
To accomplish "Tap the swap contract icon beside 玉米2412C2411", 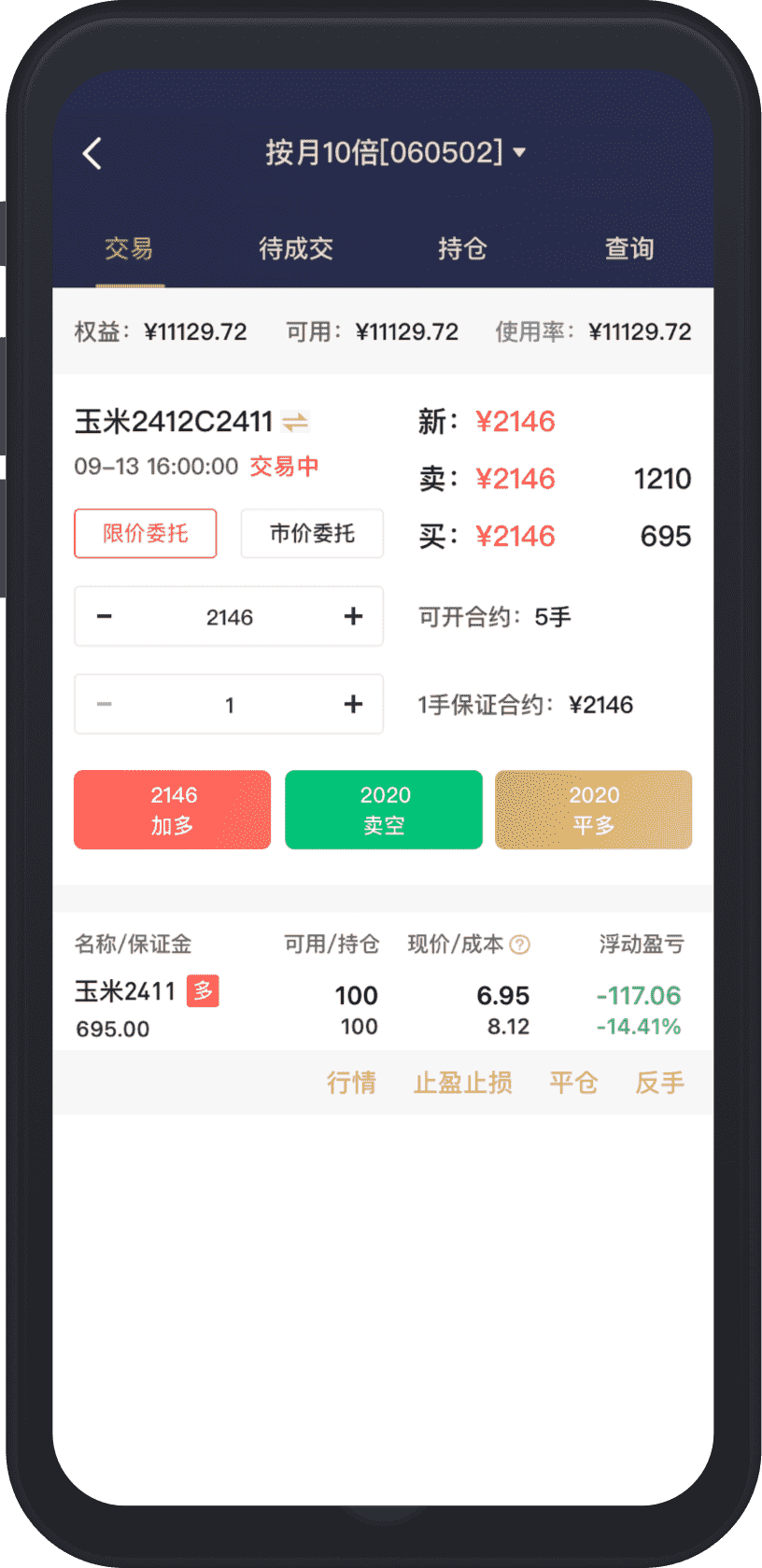I will 295,422.
